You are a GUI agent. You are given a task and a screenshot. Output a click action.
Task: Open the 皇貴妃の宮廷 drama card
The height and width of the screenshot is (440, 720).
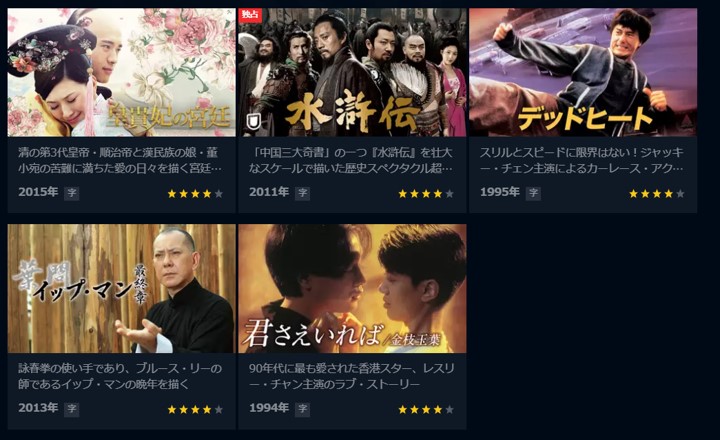[x=121, y=73]
